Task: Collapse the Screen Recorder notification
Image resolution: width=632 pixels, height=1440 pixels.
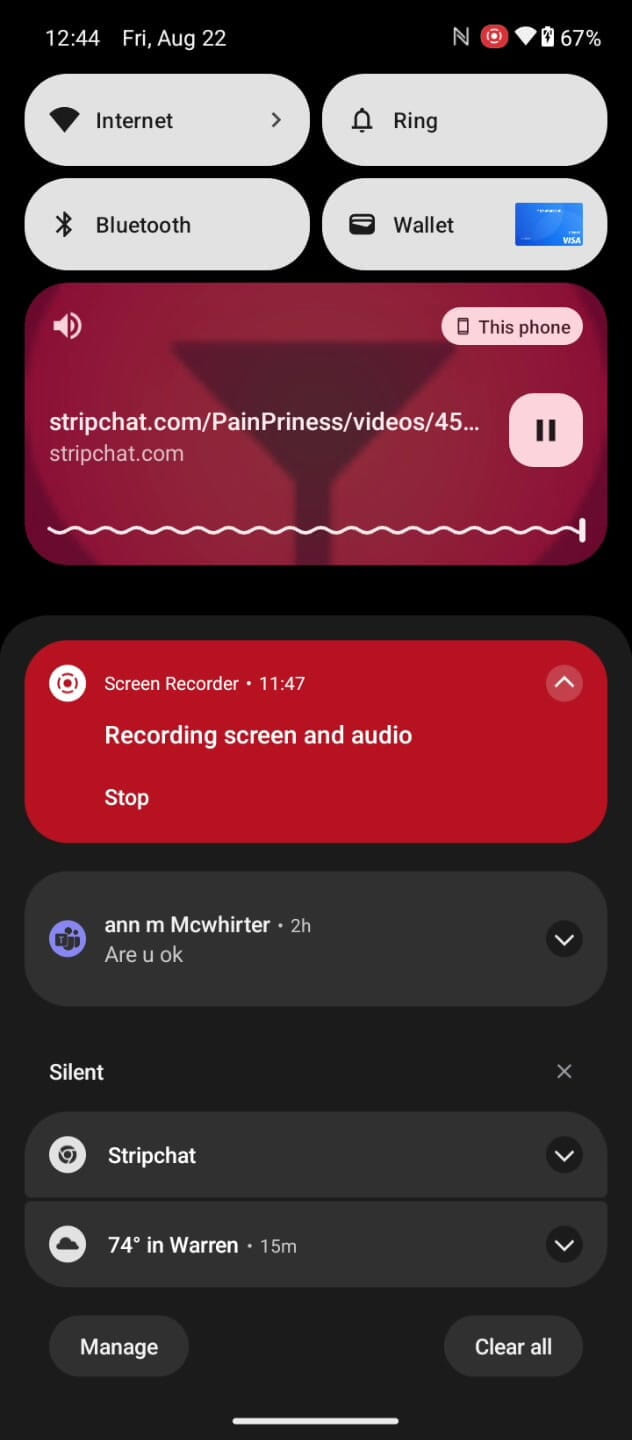Action: [x=564, y=683]
